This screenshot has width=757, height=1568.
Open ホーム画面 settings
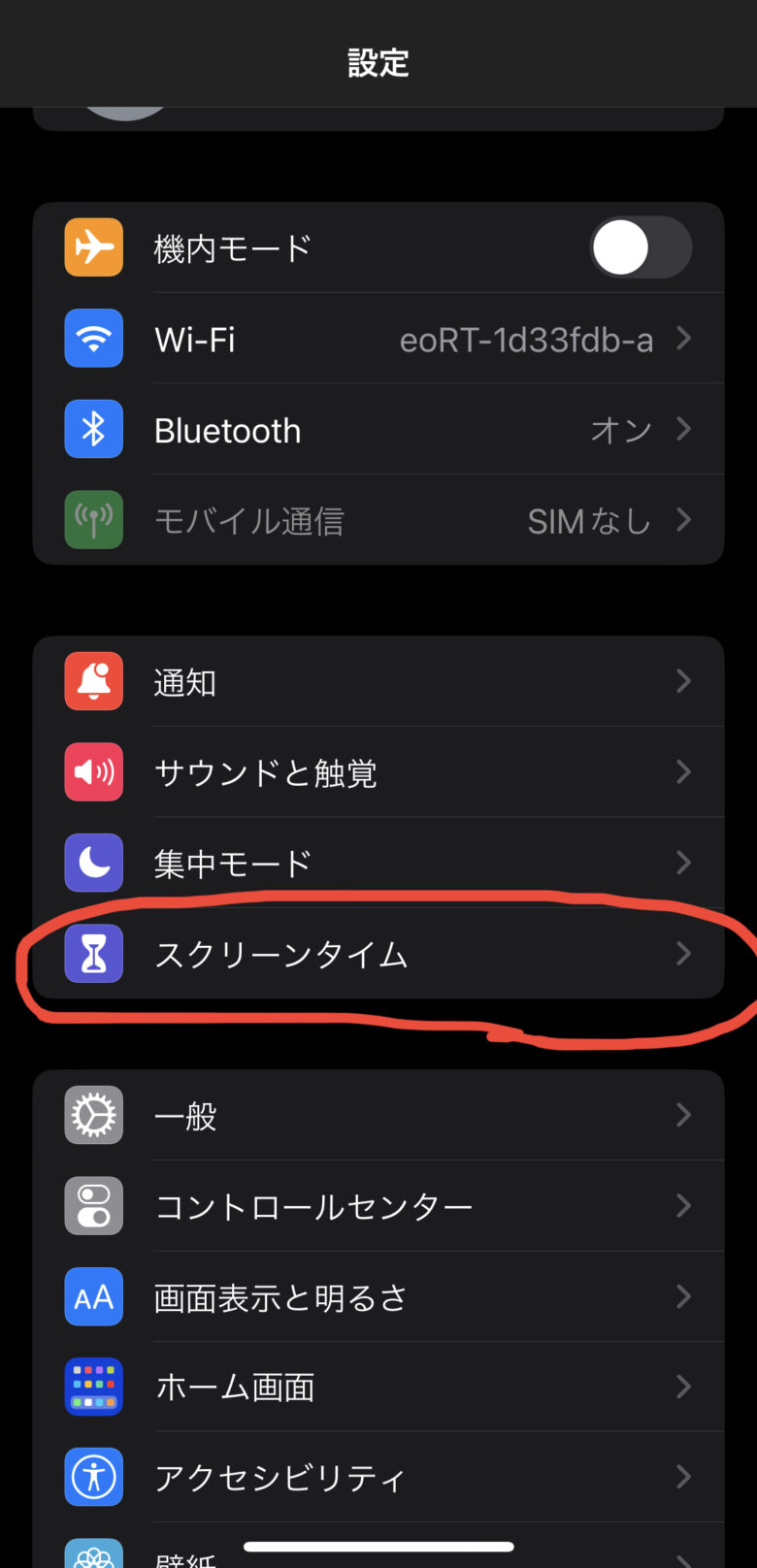378,1388
